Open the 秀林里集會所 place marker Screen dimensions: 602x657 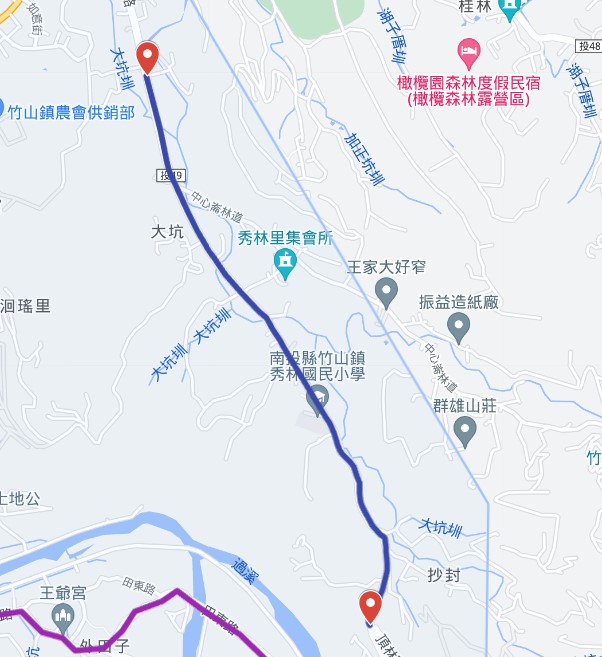pos(286,265)
